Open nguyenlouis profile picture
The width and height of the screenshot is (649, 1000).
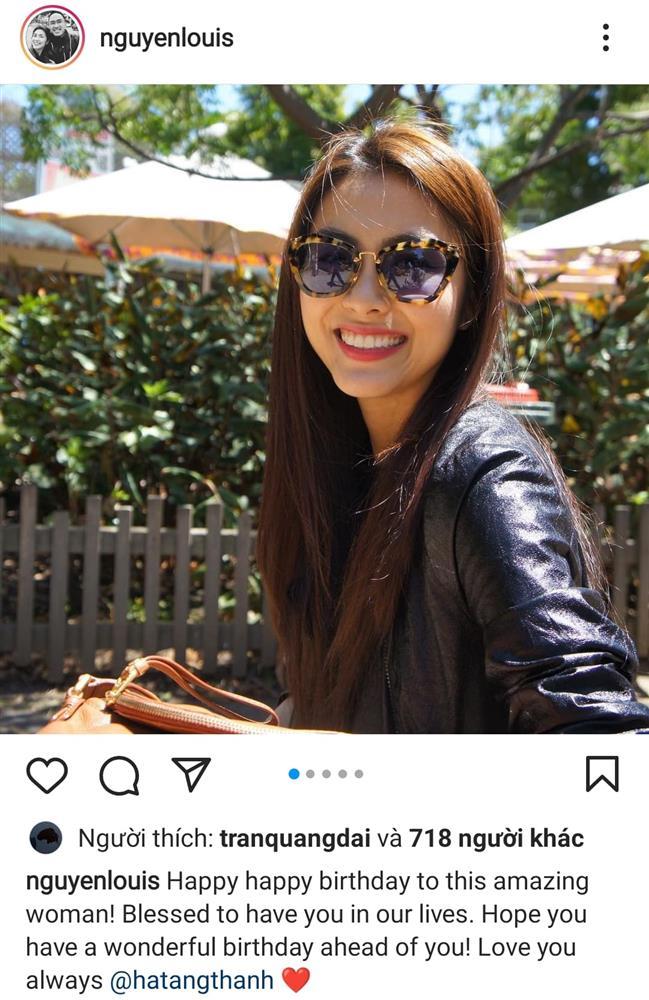click(x=51, y=38)
